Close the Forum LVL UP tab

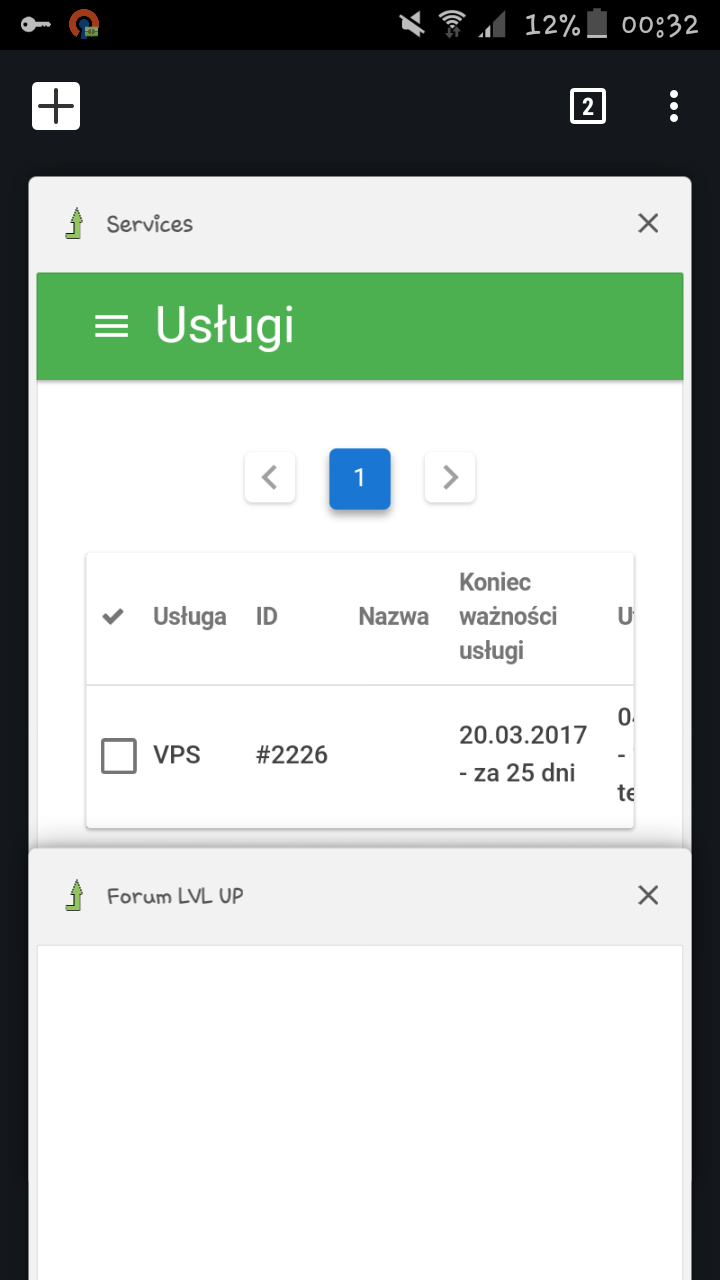pyautogui.click(x=648, y=895)
